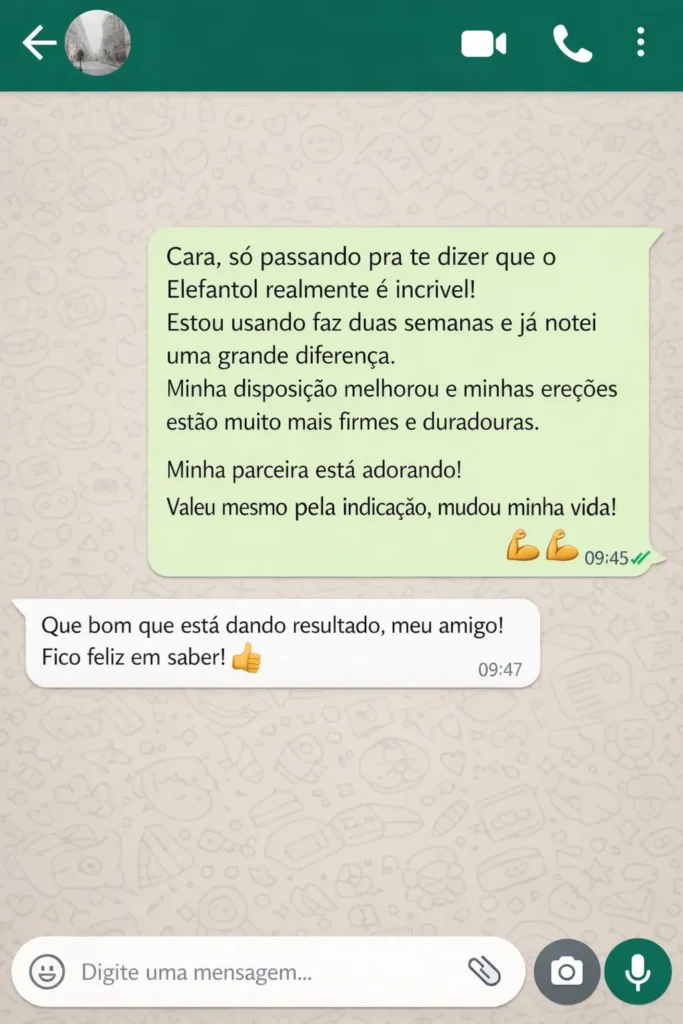Focus the "Digite uma mensagem" field
This screenshot has width=683, height=1024.
260,971
